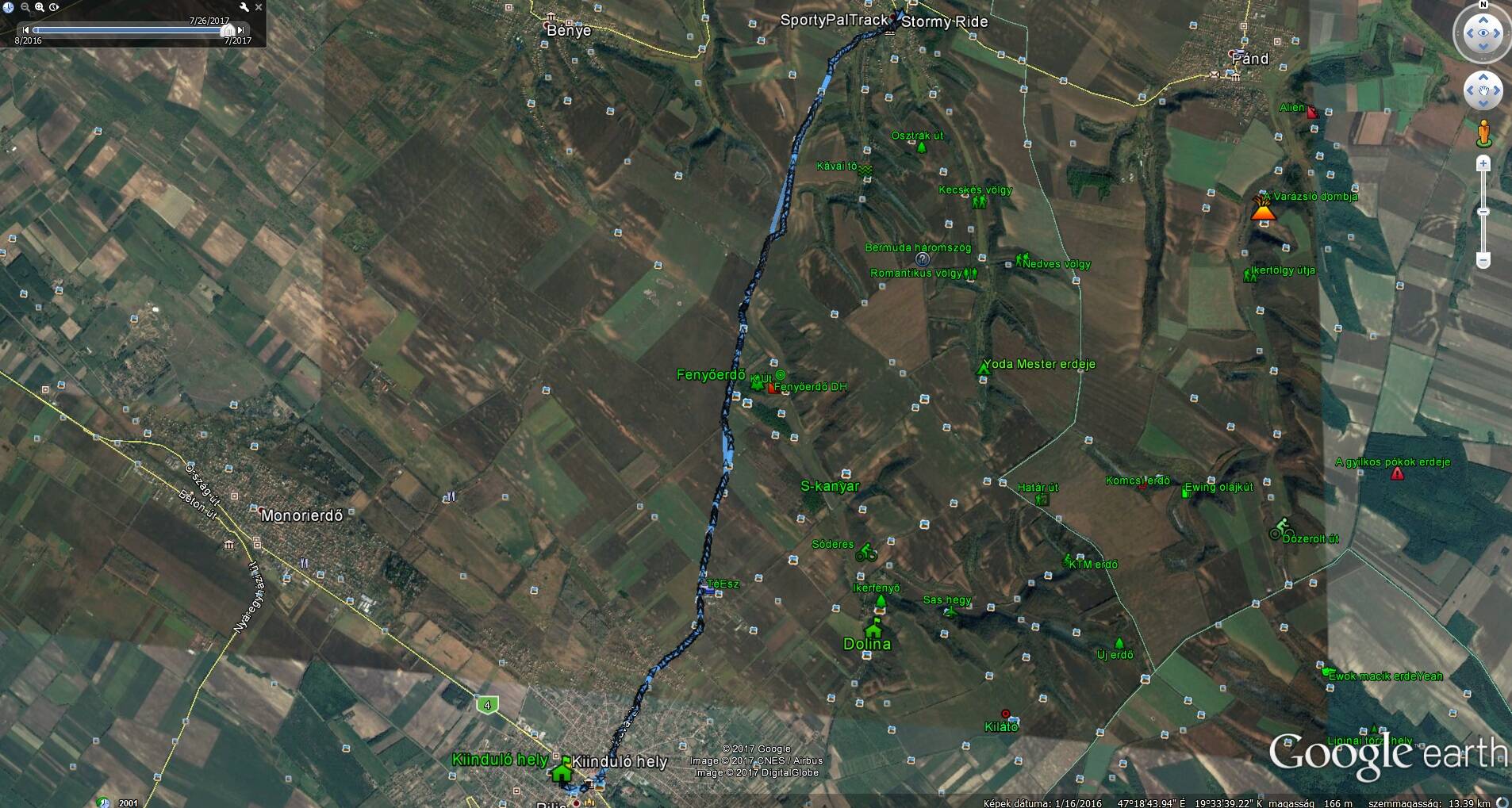Step to previous imagery date

[x=25, y=30]
